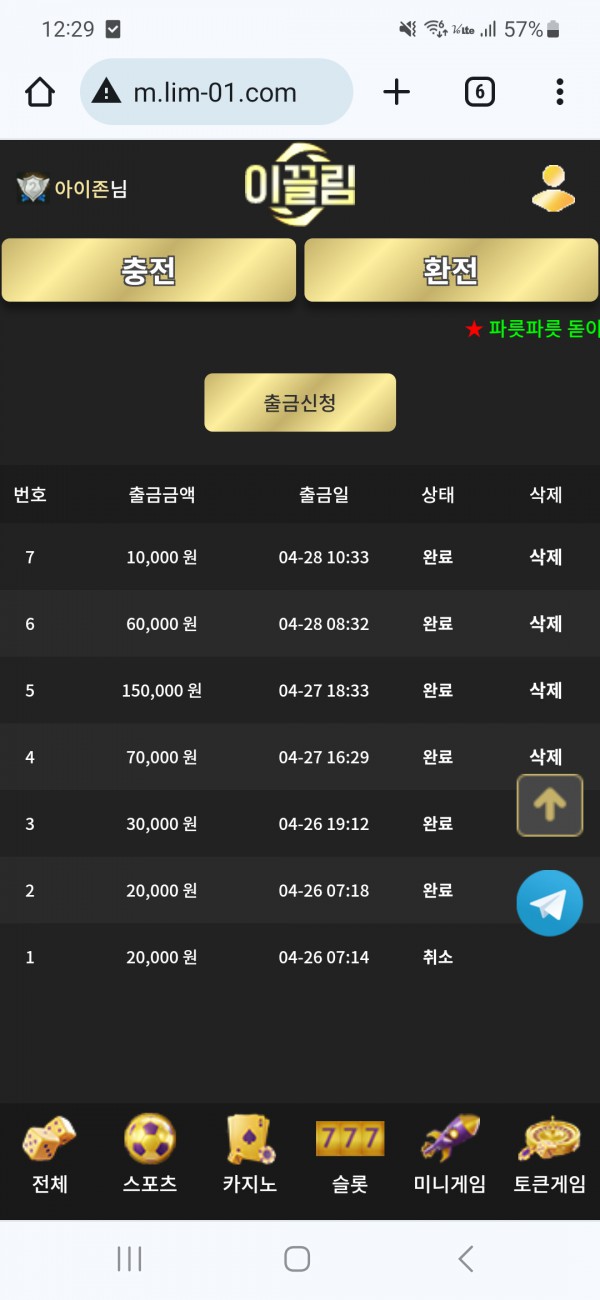Delete withdrawal record number 7
This screenshot has width=600, height=1300.
(545, 557)
